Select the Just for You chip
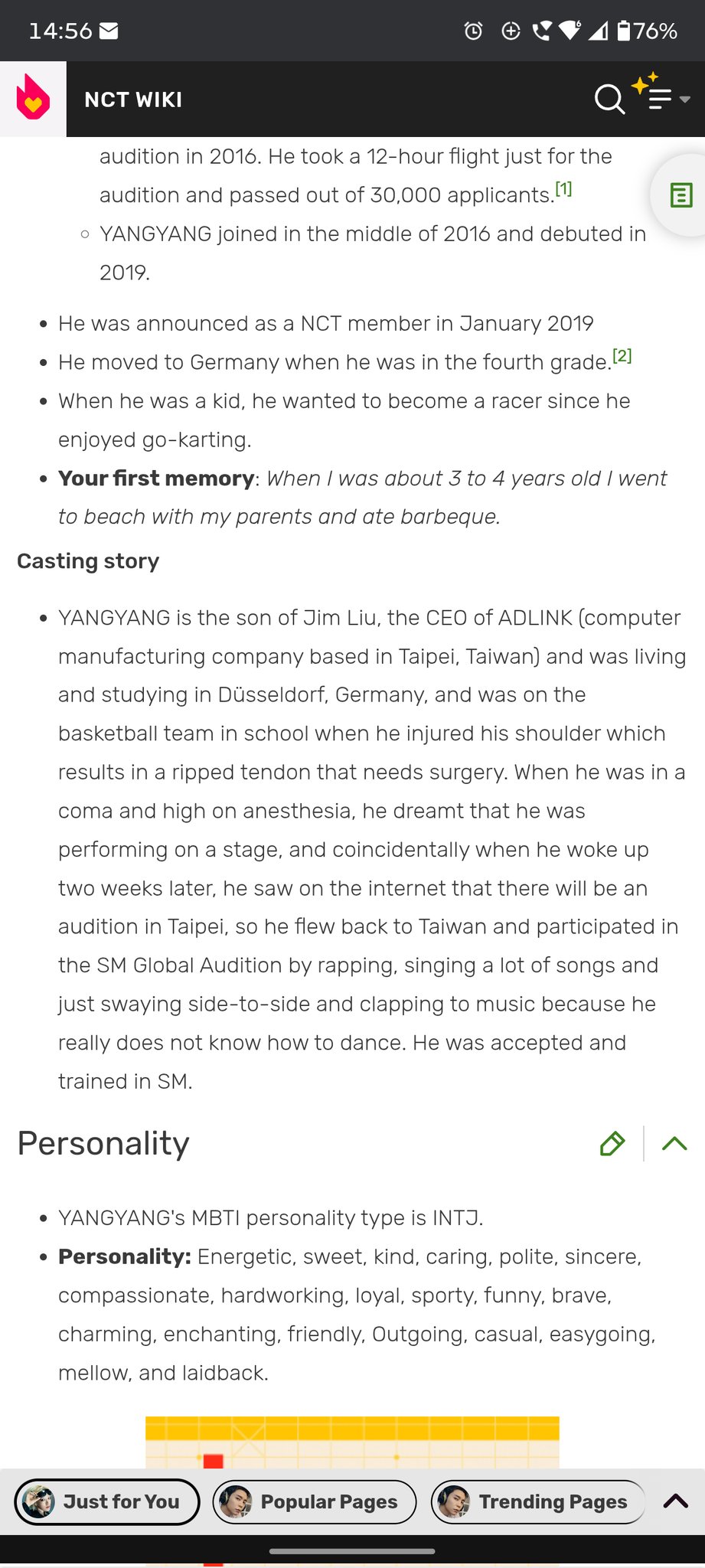Image resolution: width=705 pixels, height=1568 pixels. point(107,1502)
